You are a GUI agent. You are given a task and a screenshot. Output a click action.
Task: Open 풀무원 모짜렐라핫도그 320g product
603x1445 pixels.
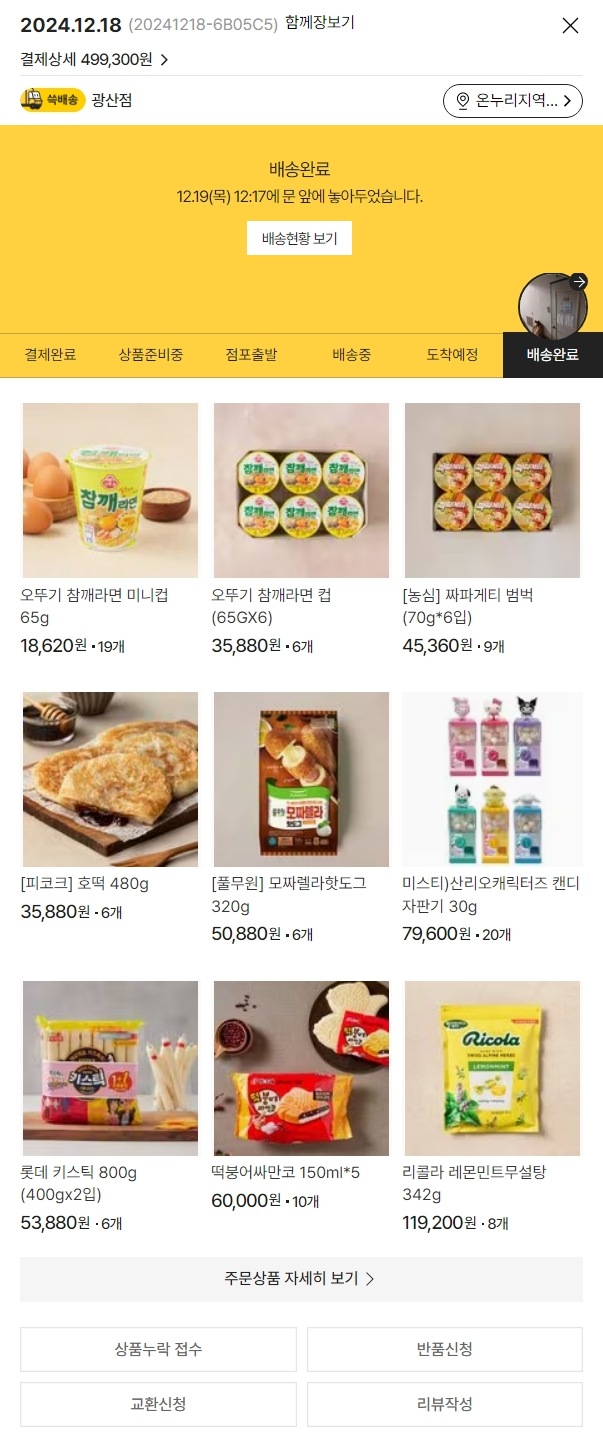301,779
